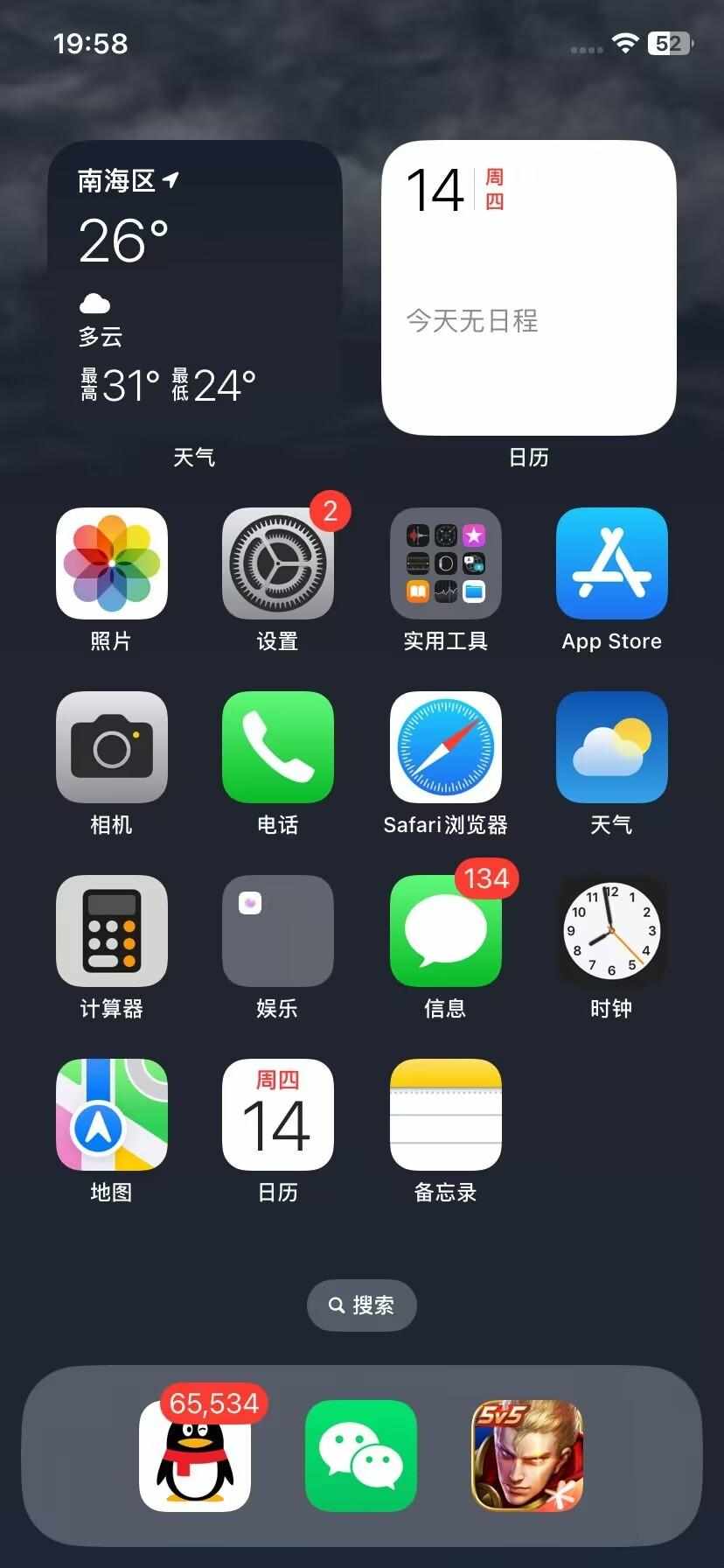This screenshot has height=1568, width=724.
Task: Open the 实用工具 folder
Action: 445,563
